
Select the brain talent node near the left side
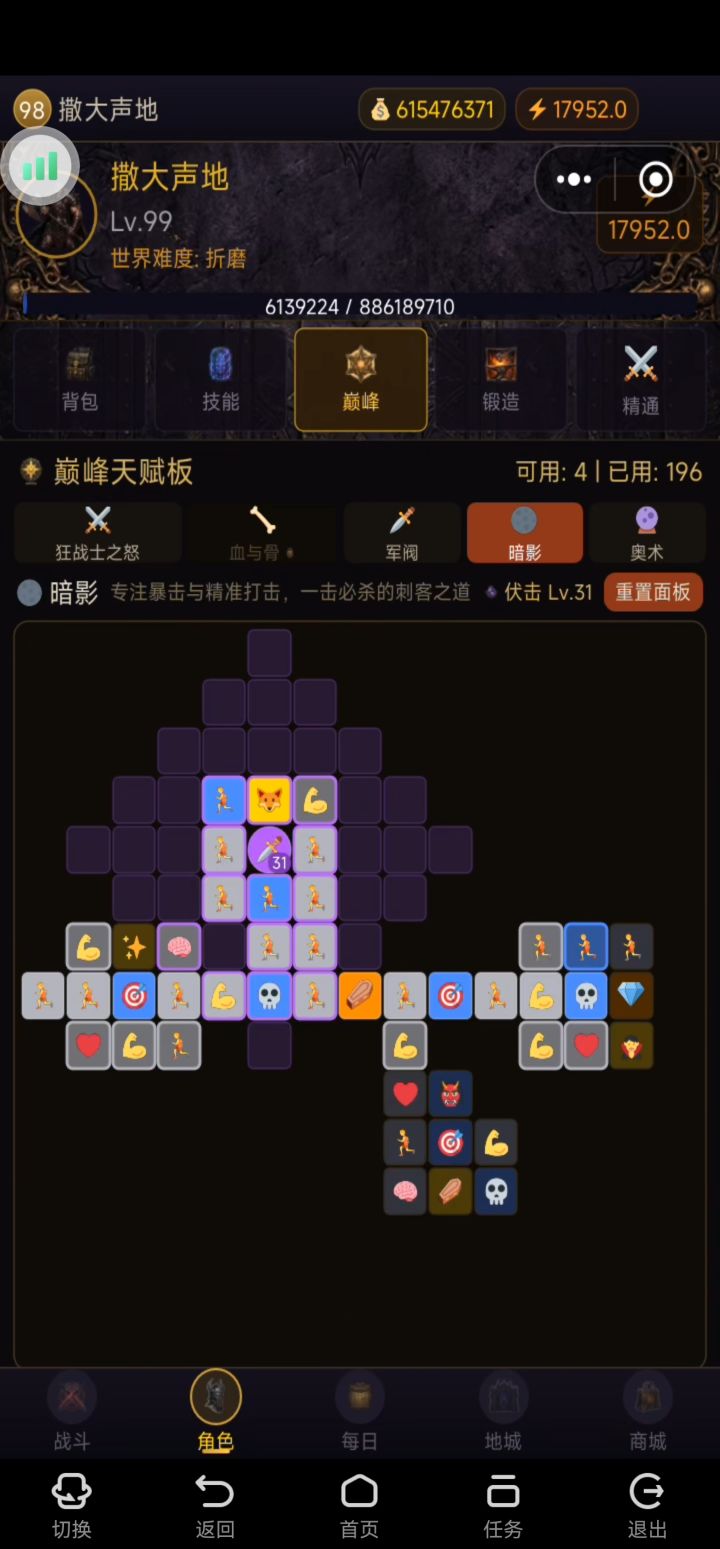click(x=178, y=947)
